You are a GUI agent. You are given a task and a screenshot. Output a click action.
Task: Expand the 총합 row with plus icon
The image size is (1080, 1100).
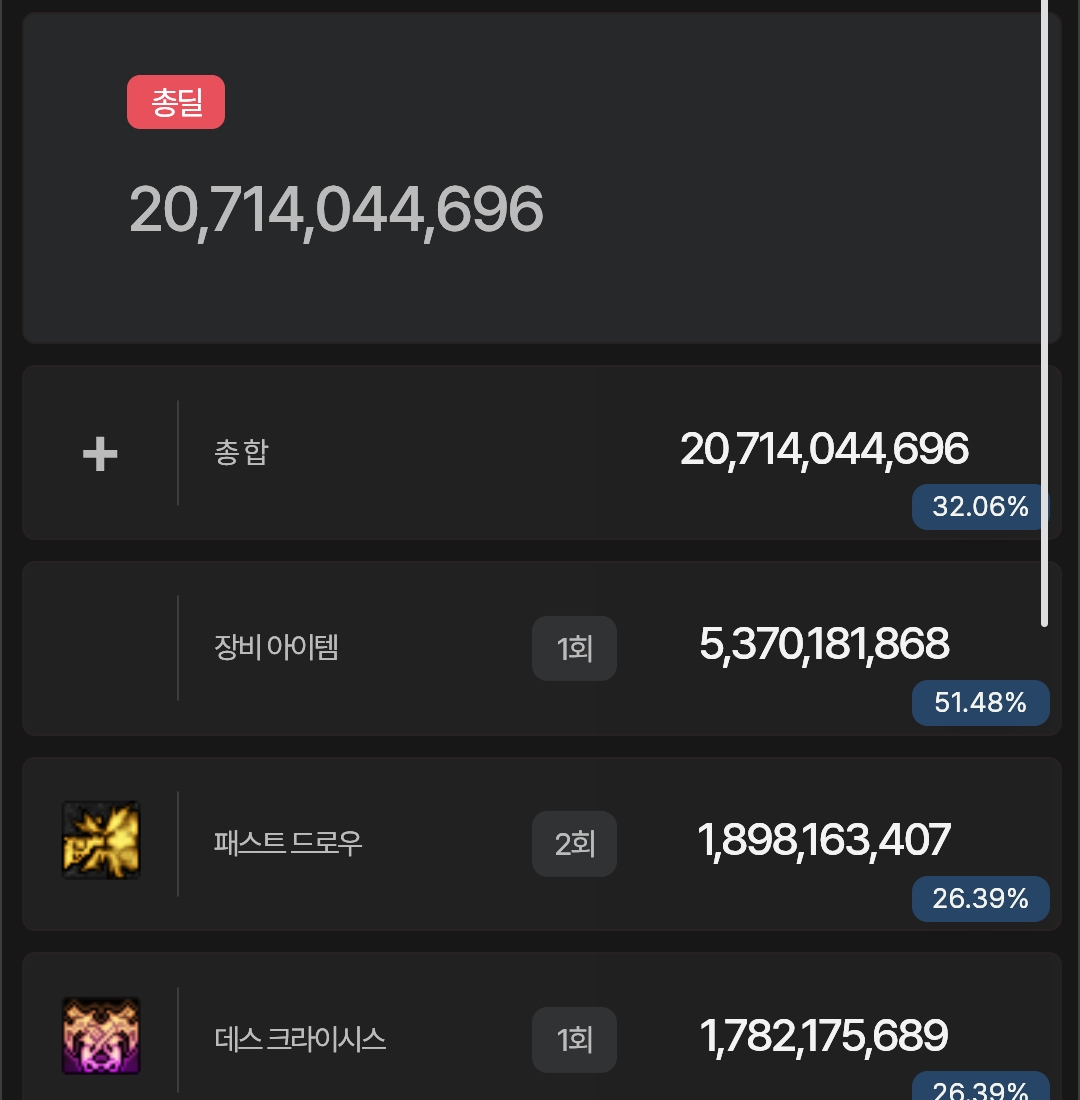pos(100,455)
